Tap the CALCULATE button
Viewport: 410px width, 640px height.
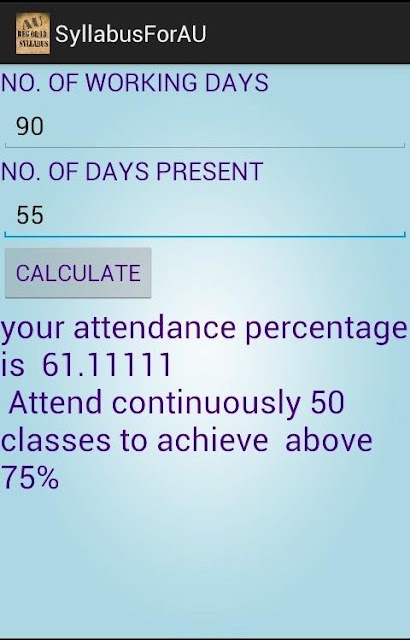point(78,273)
